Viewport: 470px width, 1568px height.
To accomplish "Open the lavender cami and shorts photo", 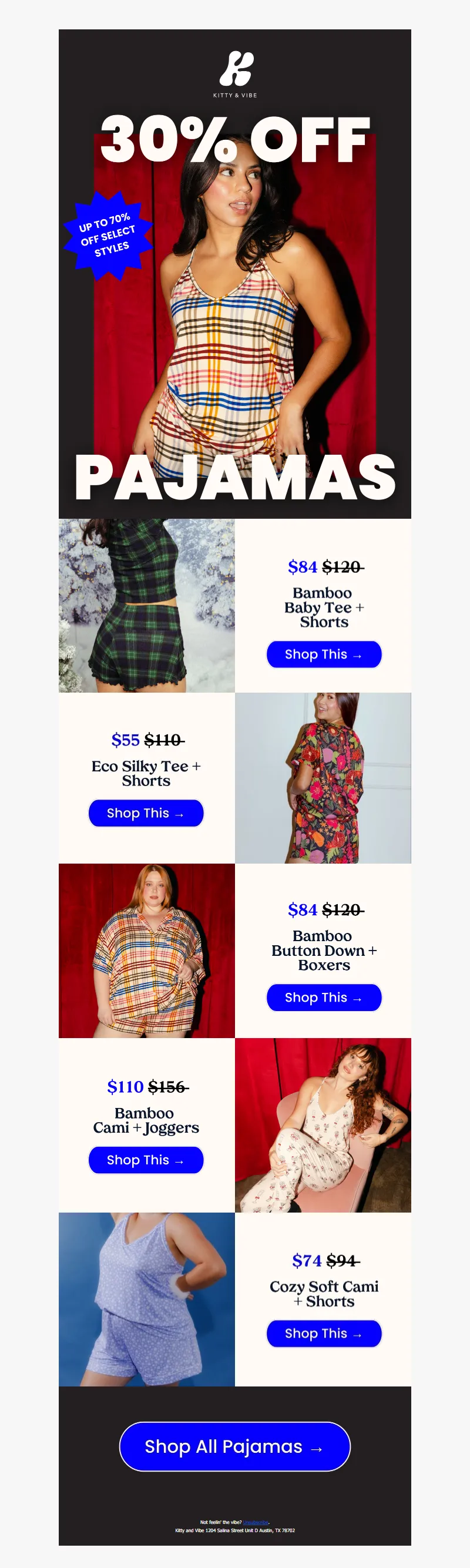I will (146, 1299).
